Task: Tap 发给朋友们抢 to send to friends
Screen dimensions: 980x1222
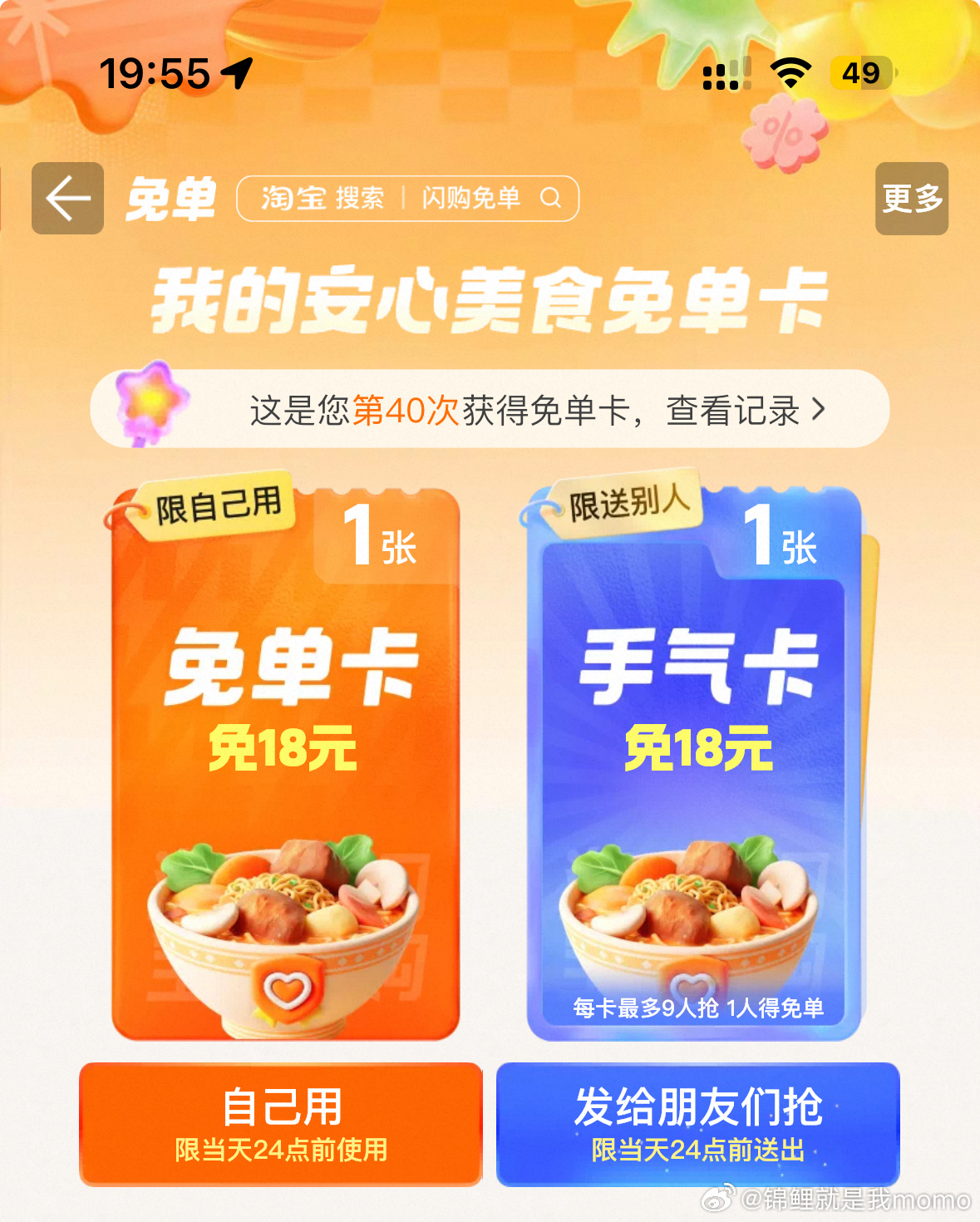Action: point(697,1123)
